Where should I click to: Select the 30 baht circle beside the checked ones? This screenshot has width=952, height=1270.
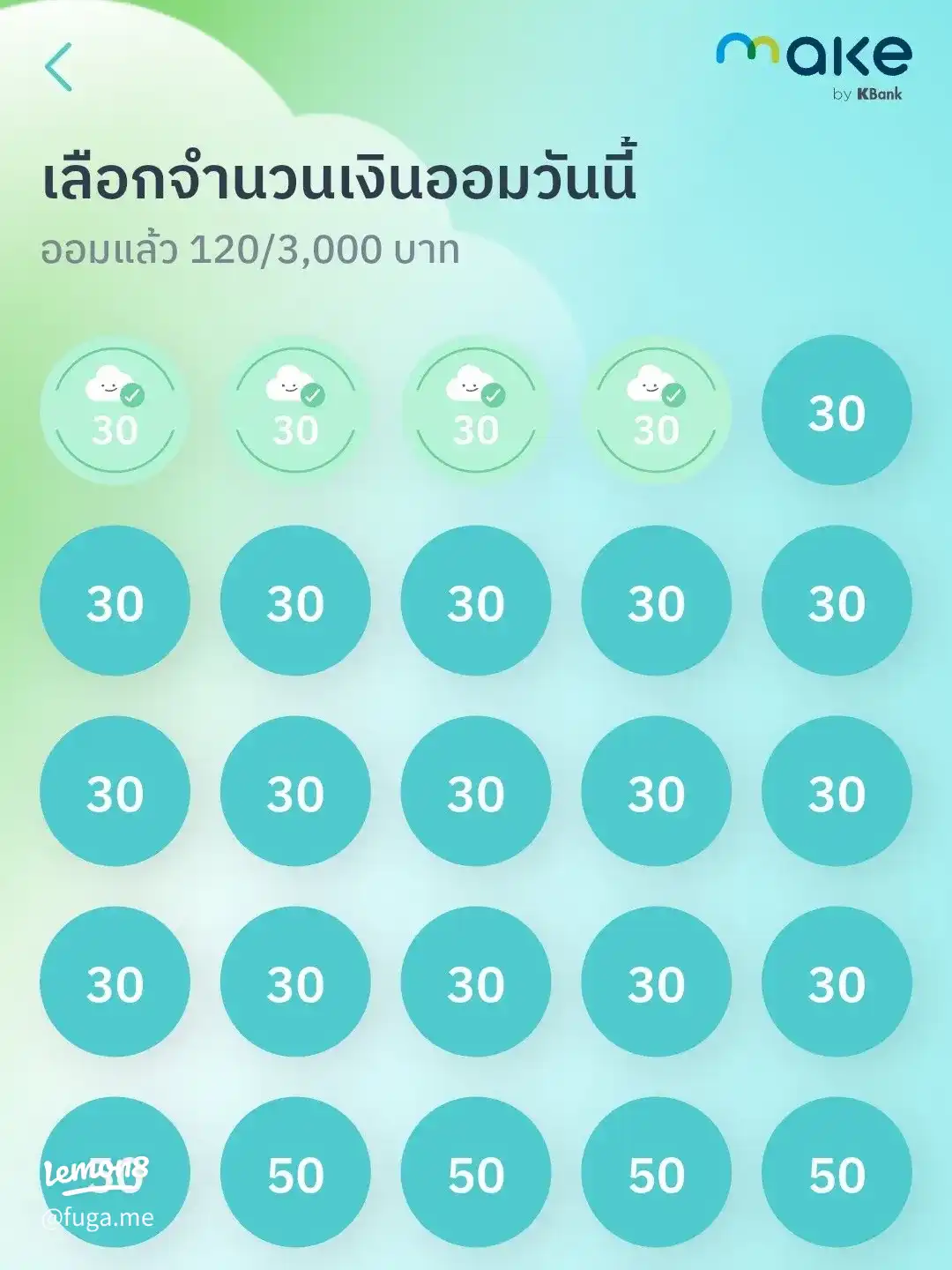836,411
